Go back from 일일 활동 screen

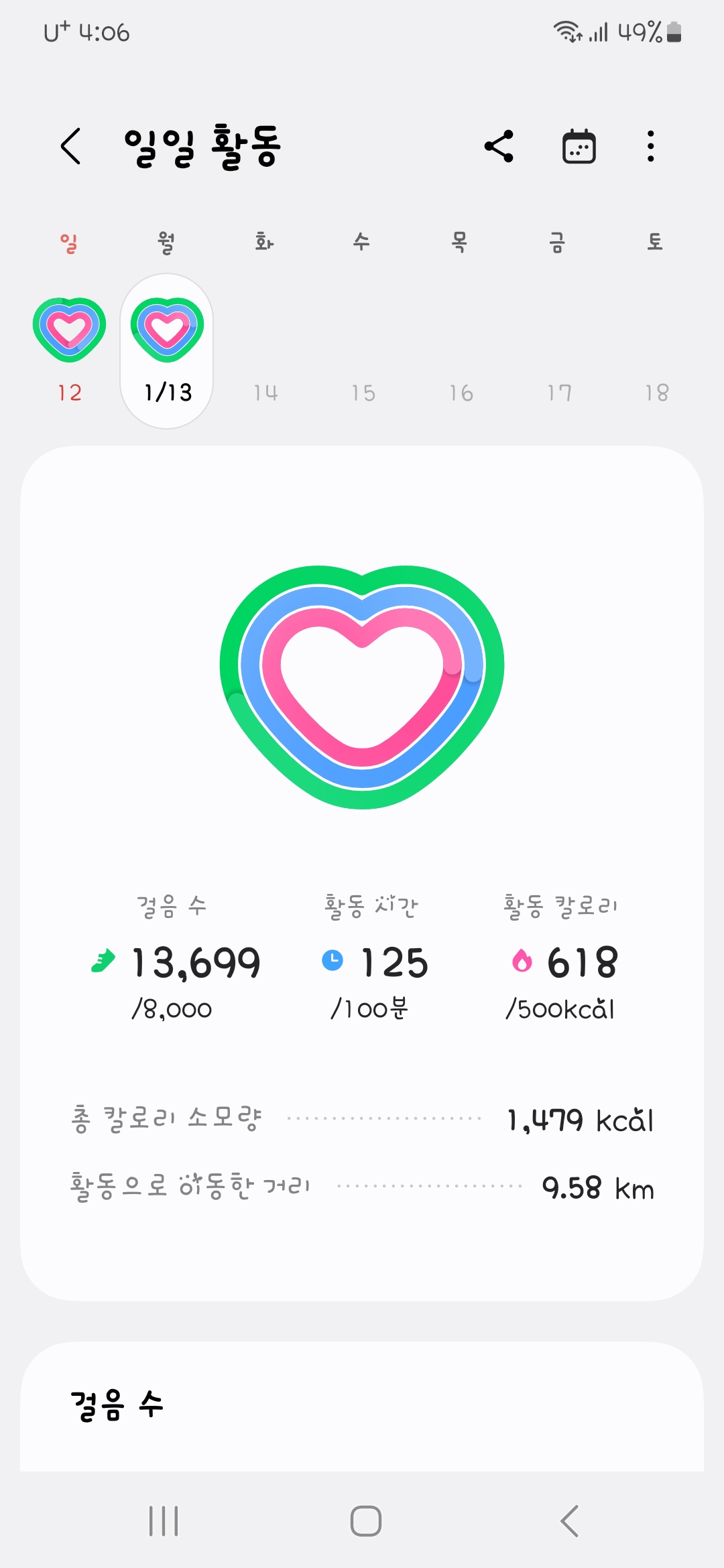(71, 146)
